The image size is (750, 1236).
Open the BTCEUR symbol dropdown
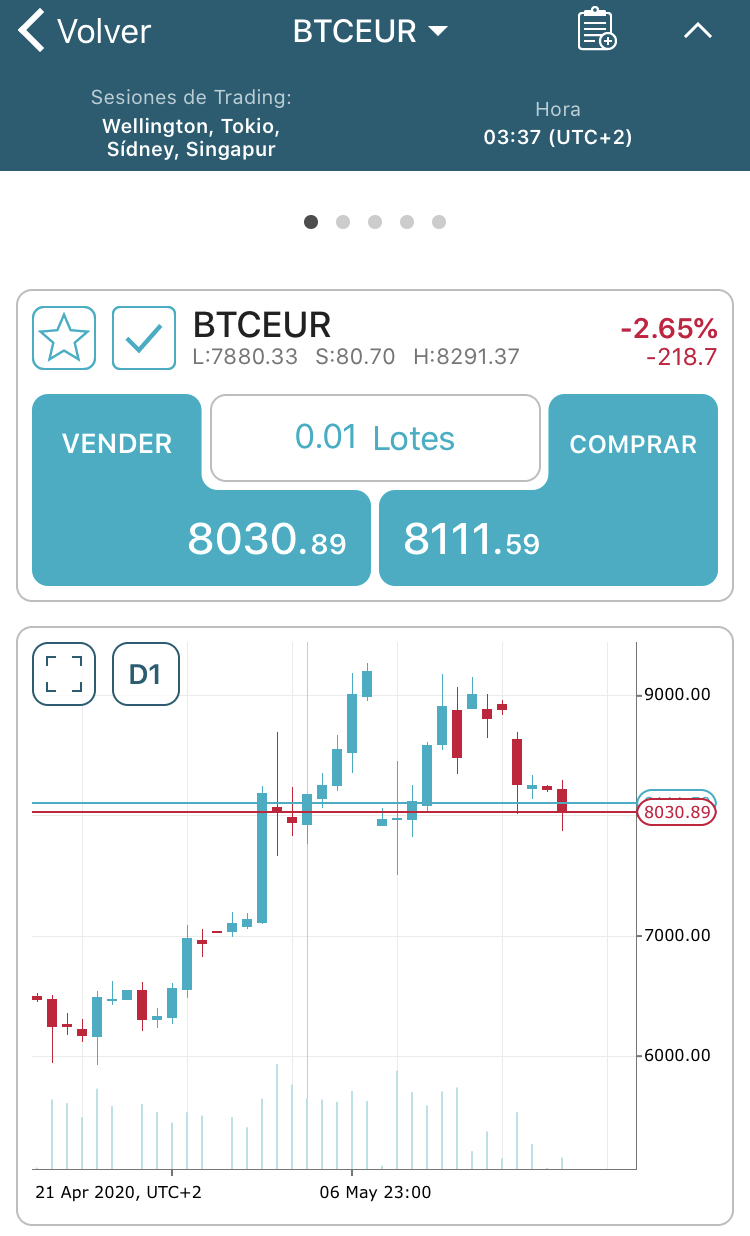coord(370,31)
